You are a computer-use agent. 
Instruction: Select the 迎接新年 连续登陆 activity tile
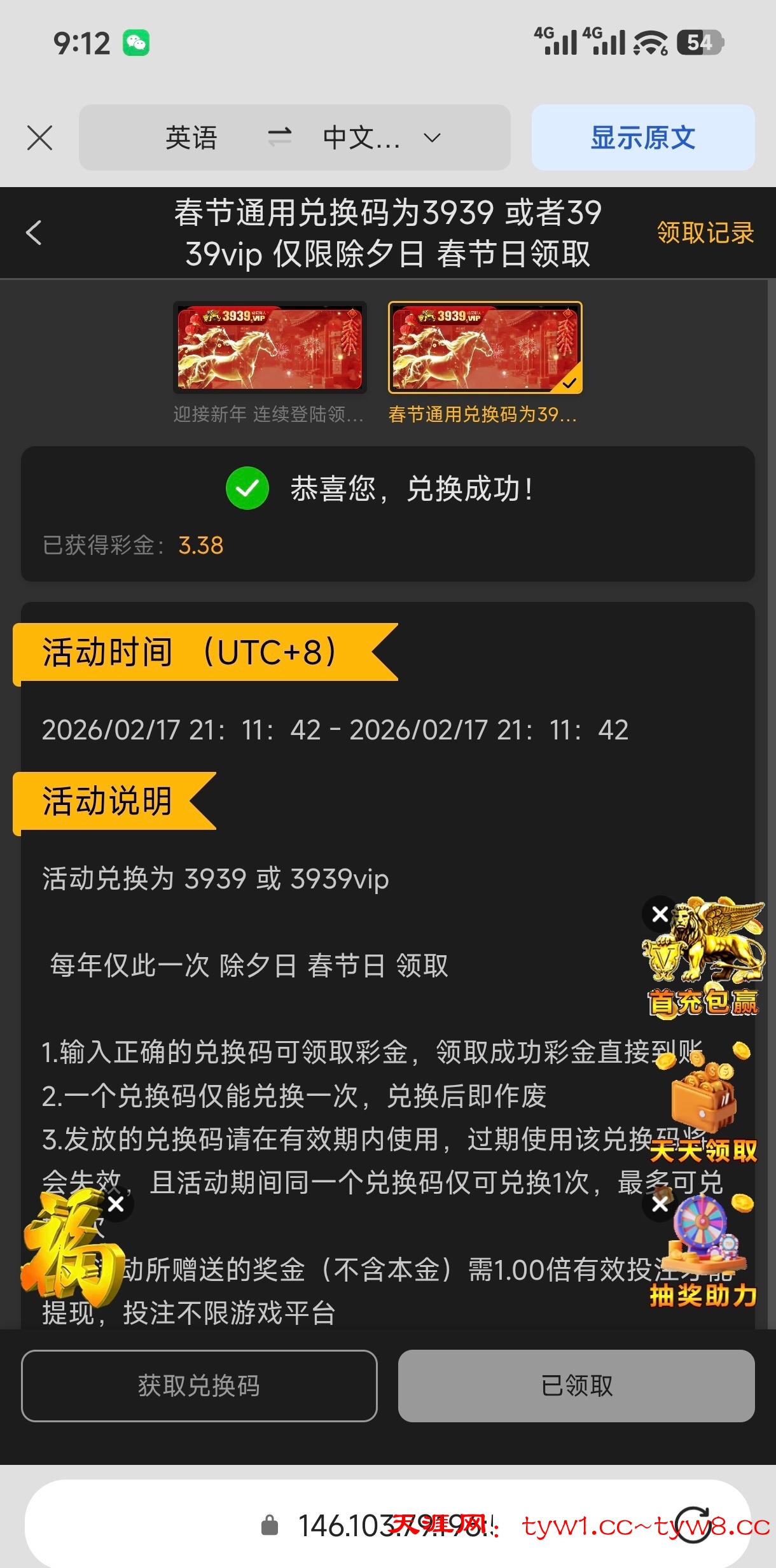[270, 348]
